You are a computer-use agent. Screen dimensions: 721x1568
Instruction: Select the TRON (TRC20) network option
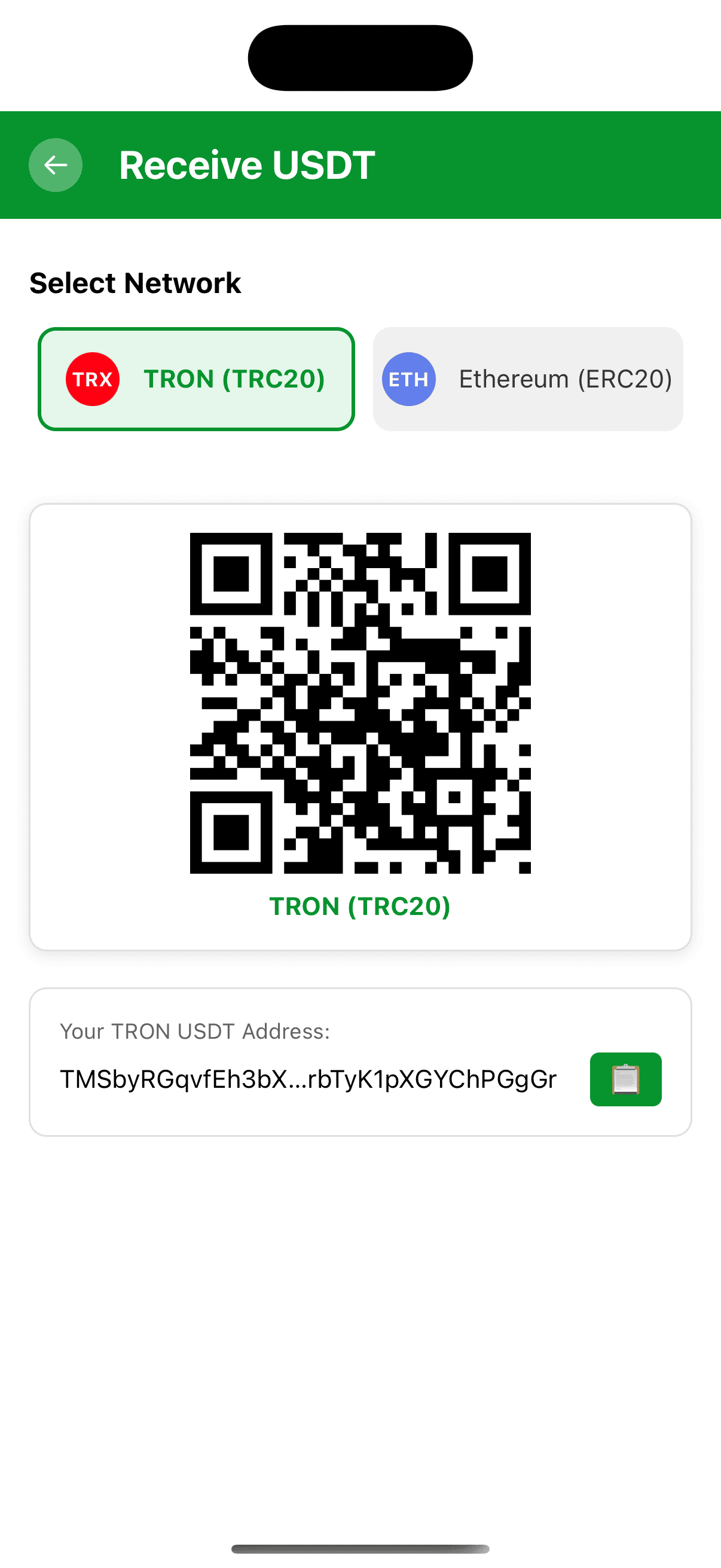tap(197, 379)
